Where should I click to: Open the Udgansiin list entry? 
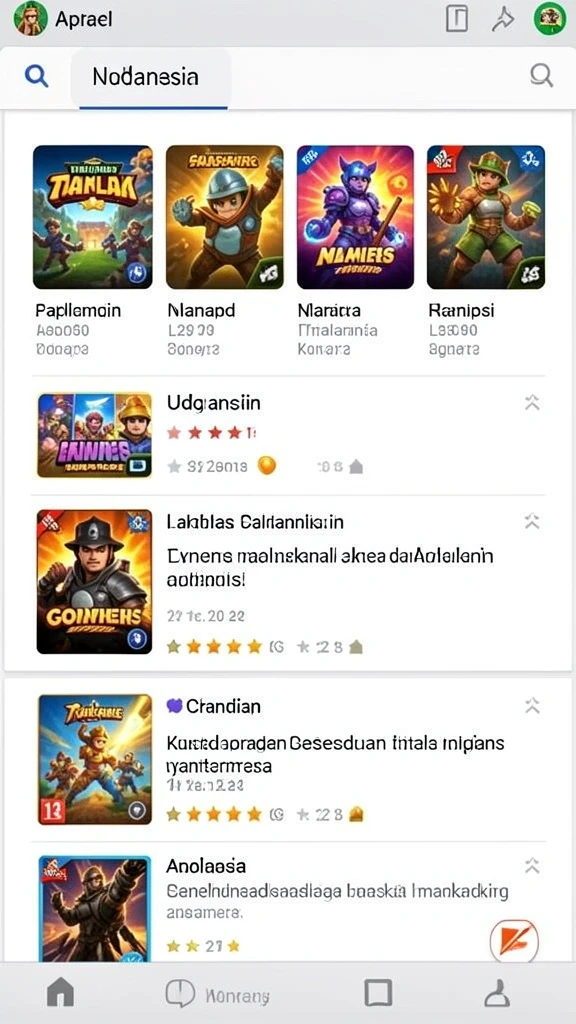(291, 436)
